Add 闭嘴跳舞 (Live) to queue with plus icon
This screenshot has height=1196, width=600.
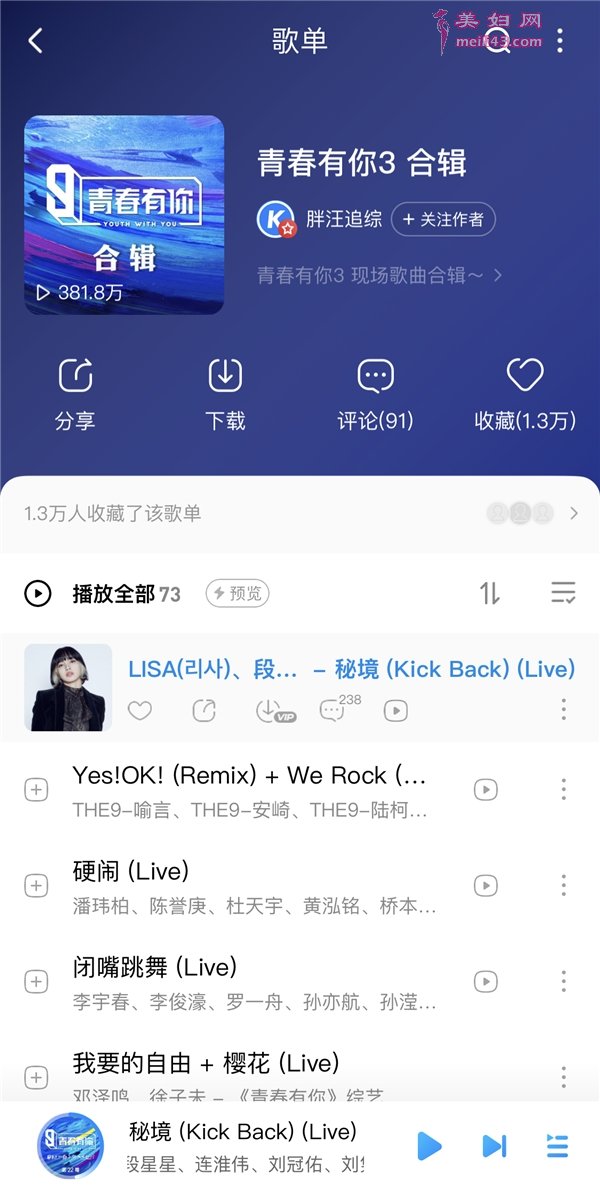36,981
